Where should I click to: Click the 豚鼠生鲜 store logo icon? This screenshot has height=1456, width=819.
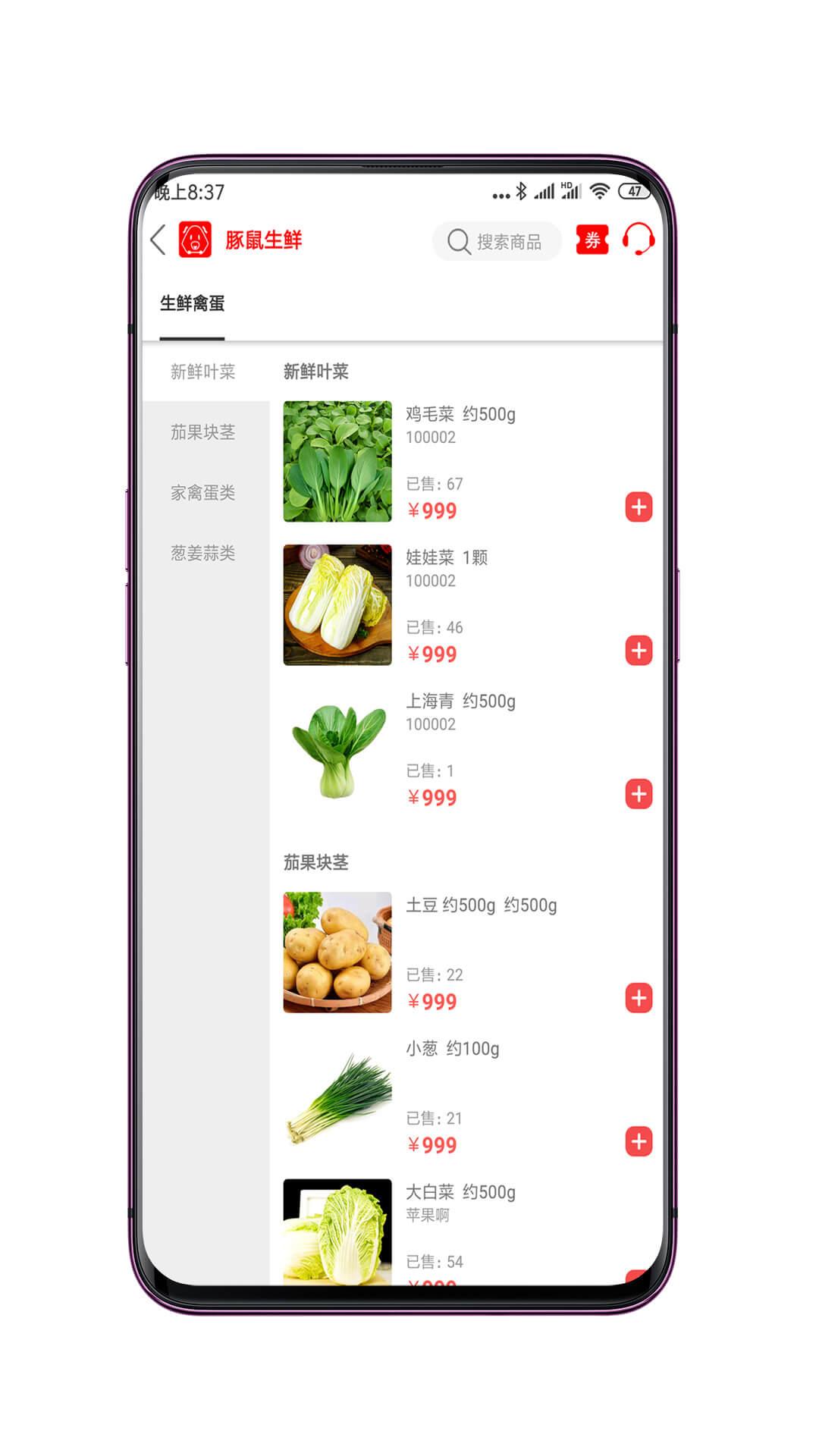coord(195,240)
